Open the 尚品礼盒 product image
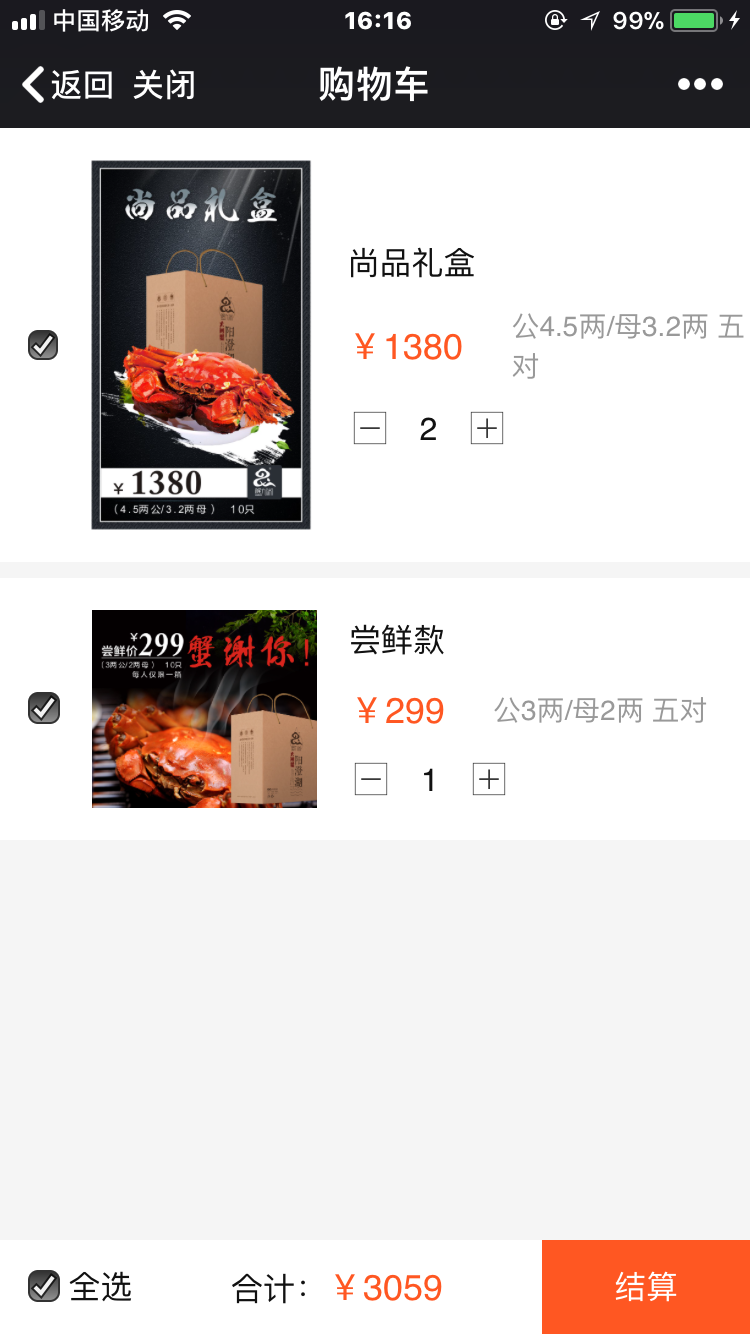 click(201, 345)
